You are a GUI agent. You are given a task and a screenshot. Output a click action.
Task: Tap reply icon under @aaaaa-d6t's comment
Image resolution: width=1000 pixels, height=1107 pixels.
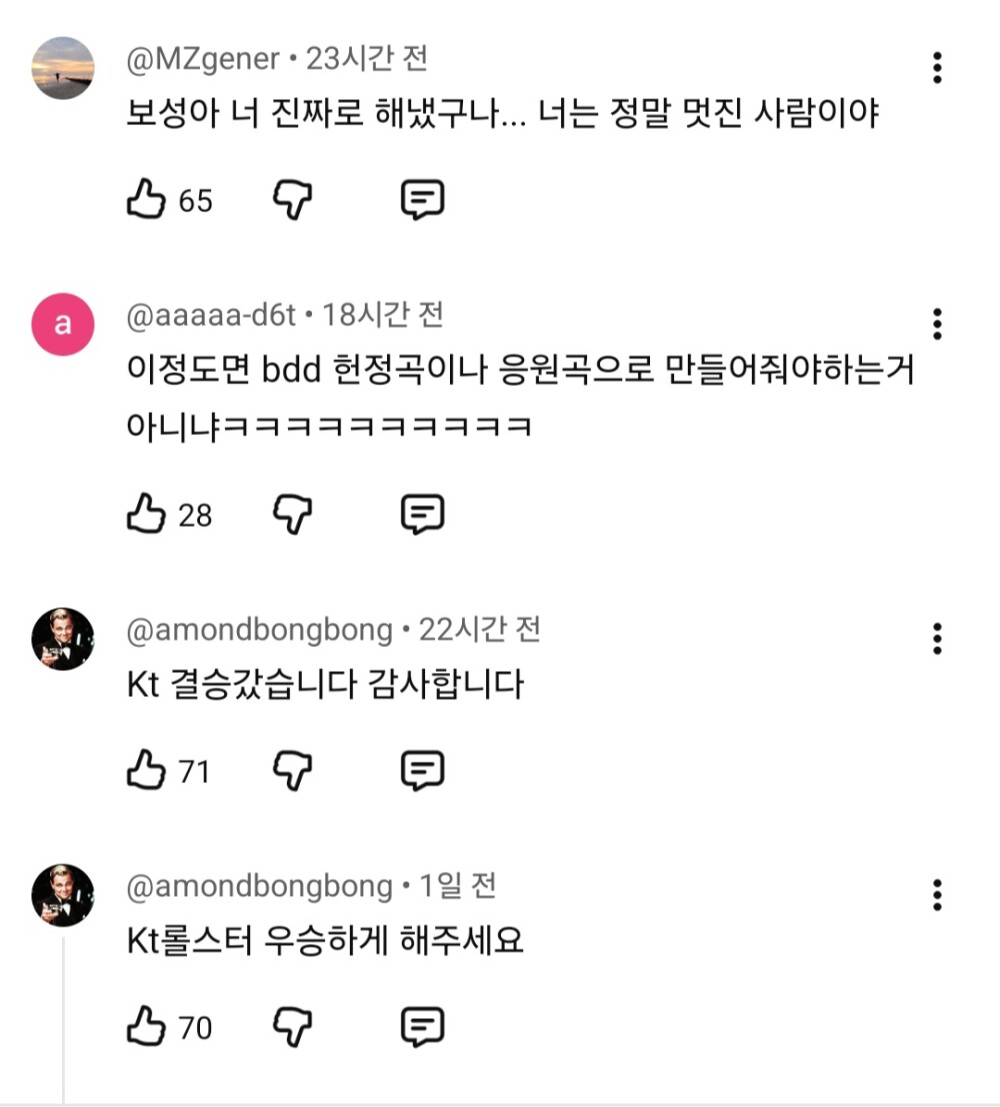click(422, 515)
